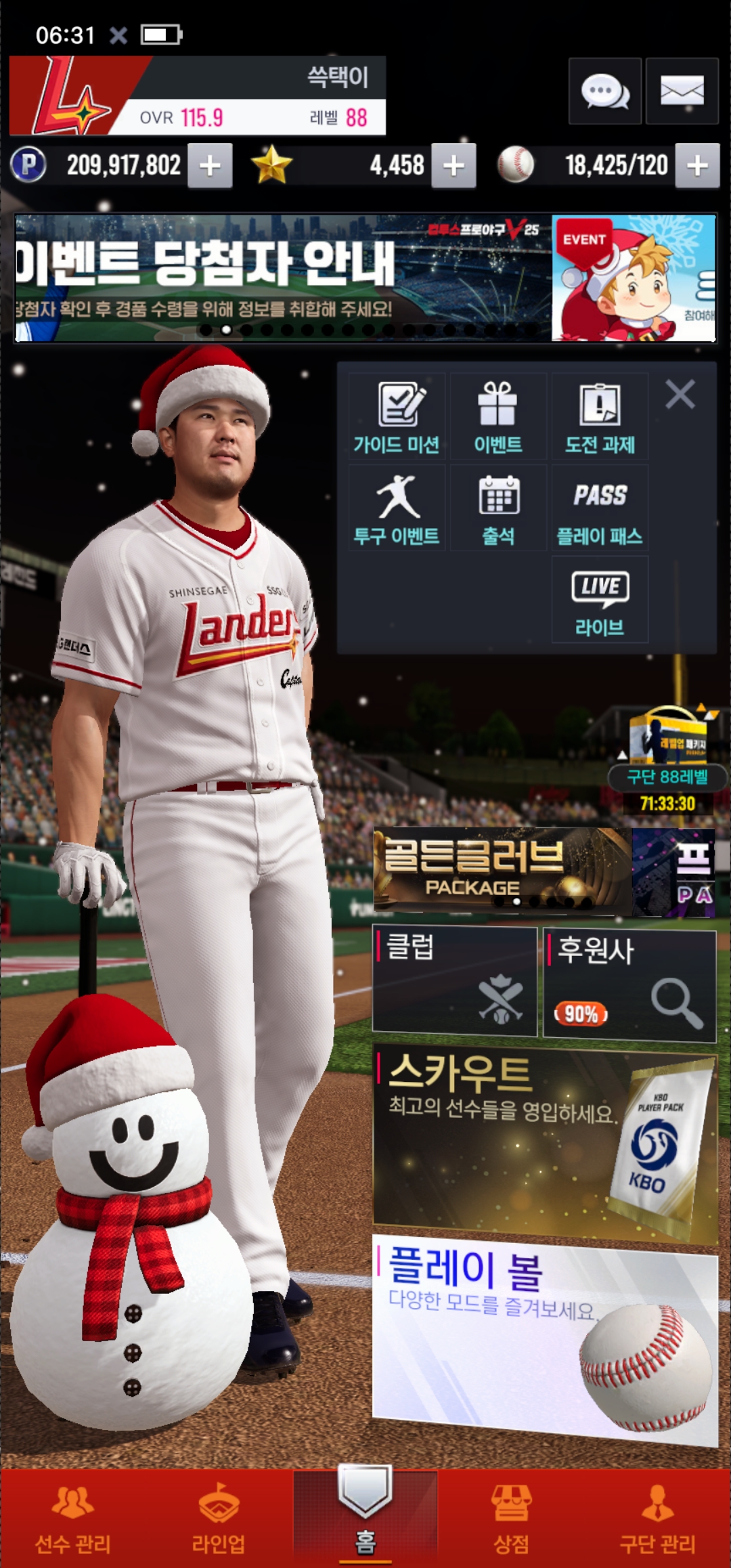
Task: Close the quick menu panel
Action: coord(680,394)
